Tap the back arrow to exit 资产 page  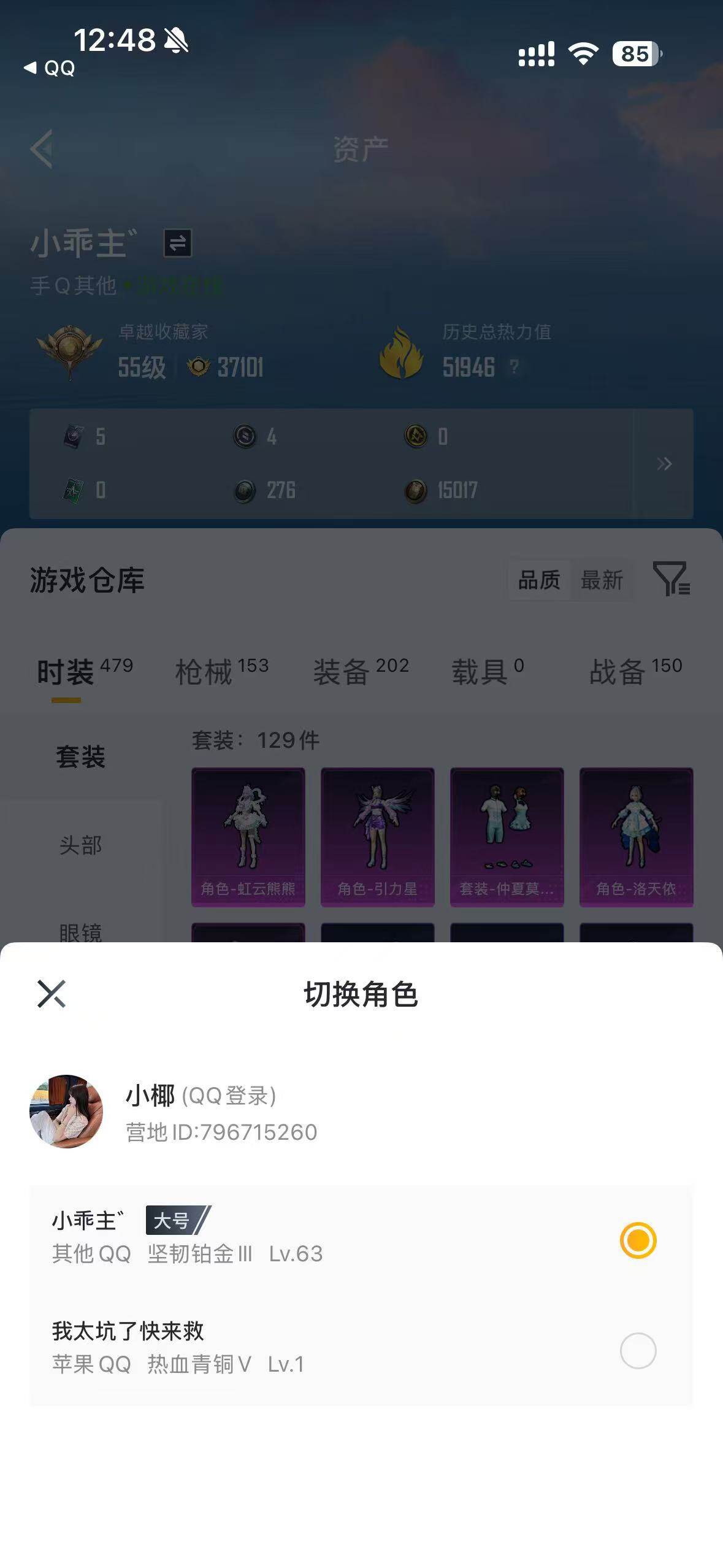(x=41, y=148)
